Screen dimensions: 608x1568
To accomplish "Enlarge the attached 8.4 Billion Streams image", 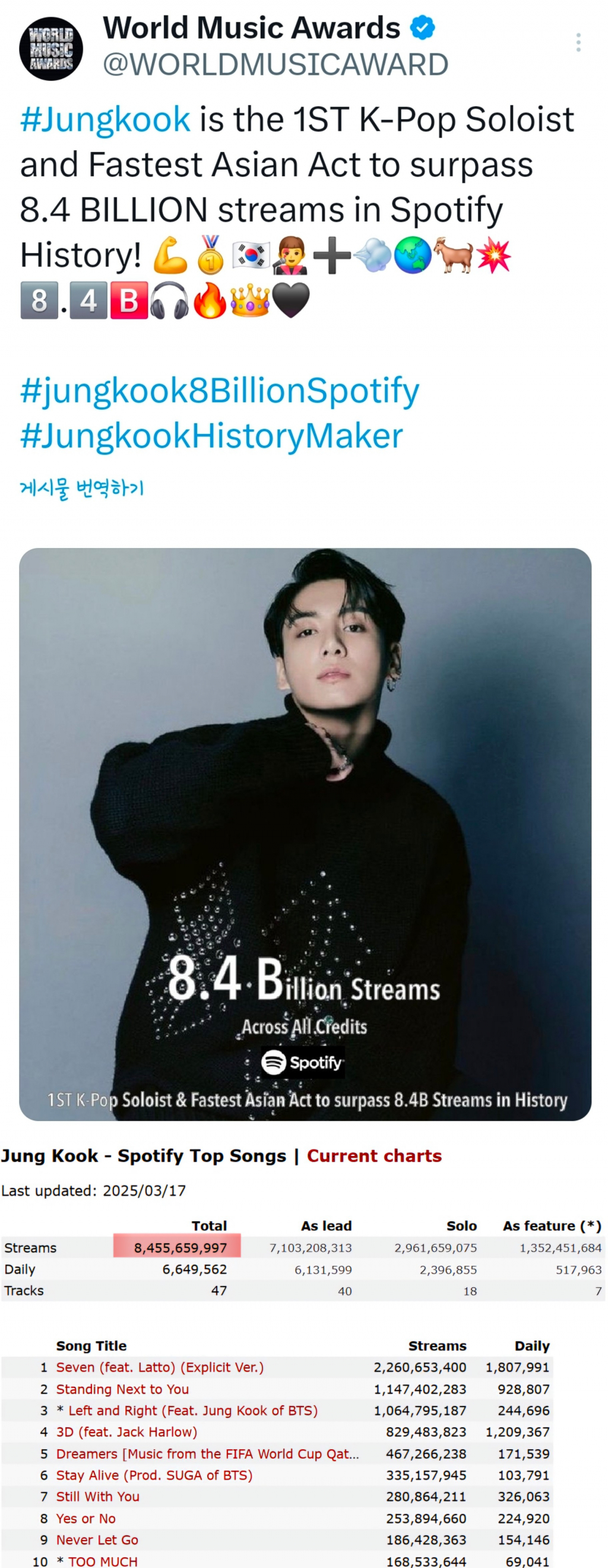I will point(305,834).
